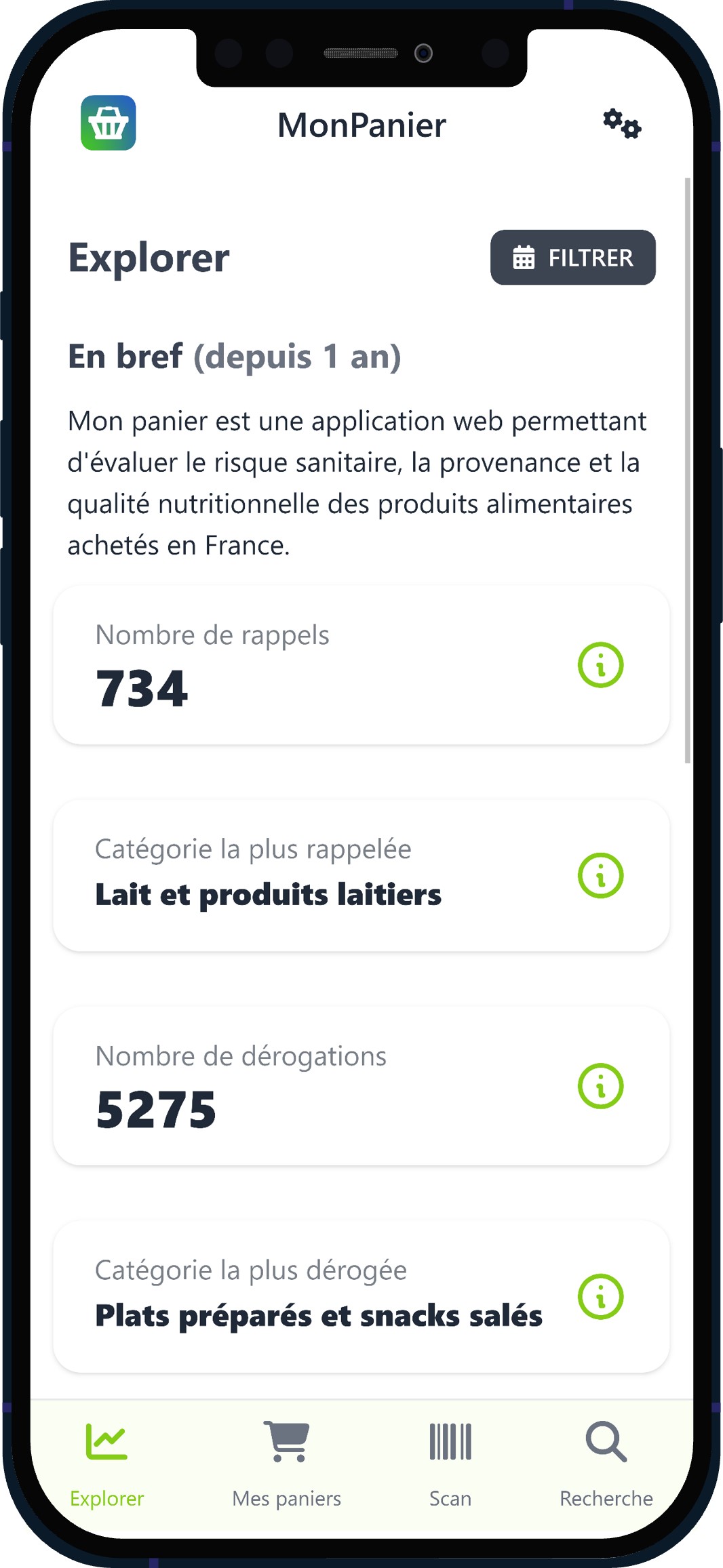Open the FILTRER options
Image resolution: width=723 pixels, height=1568 pixels.
click(x=572, y=258)
